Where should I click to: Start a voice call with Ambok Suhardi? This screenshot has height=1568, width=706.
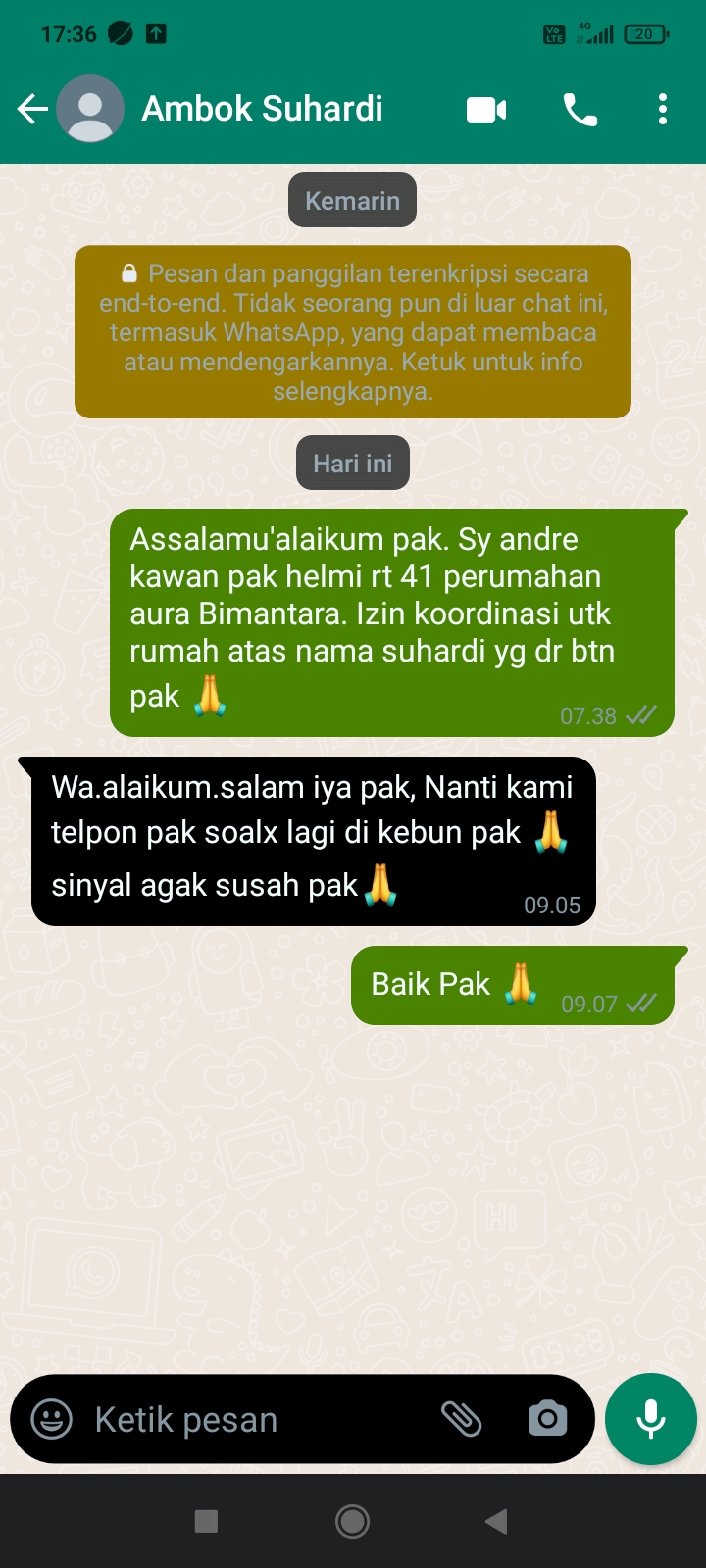(x=580, y=109)
